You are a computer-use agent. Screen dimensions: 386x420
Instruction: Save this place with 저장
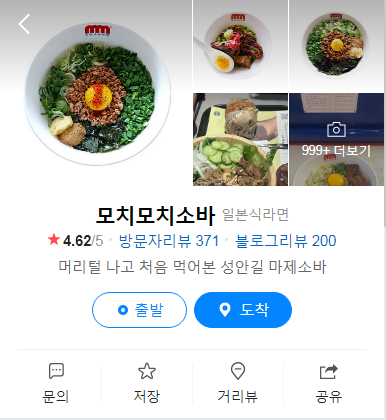147,383
